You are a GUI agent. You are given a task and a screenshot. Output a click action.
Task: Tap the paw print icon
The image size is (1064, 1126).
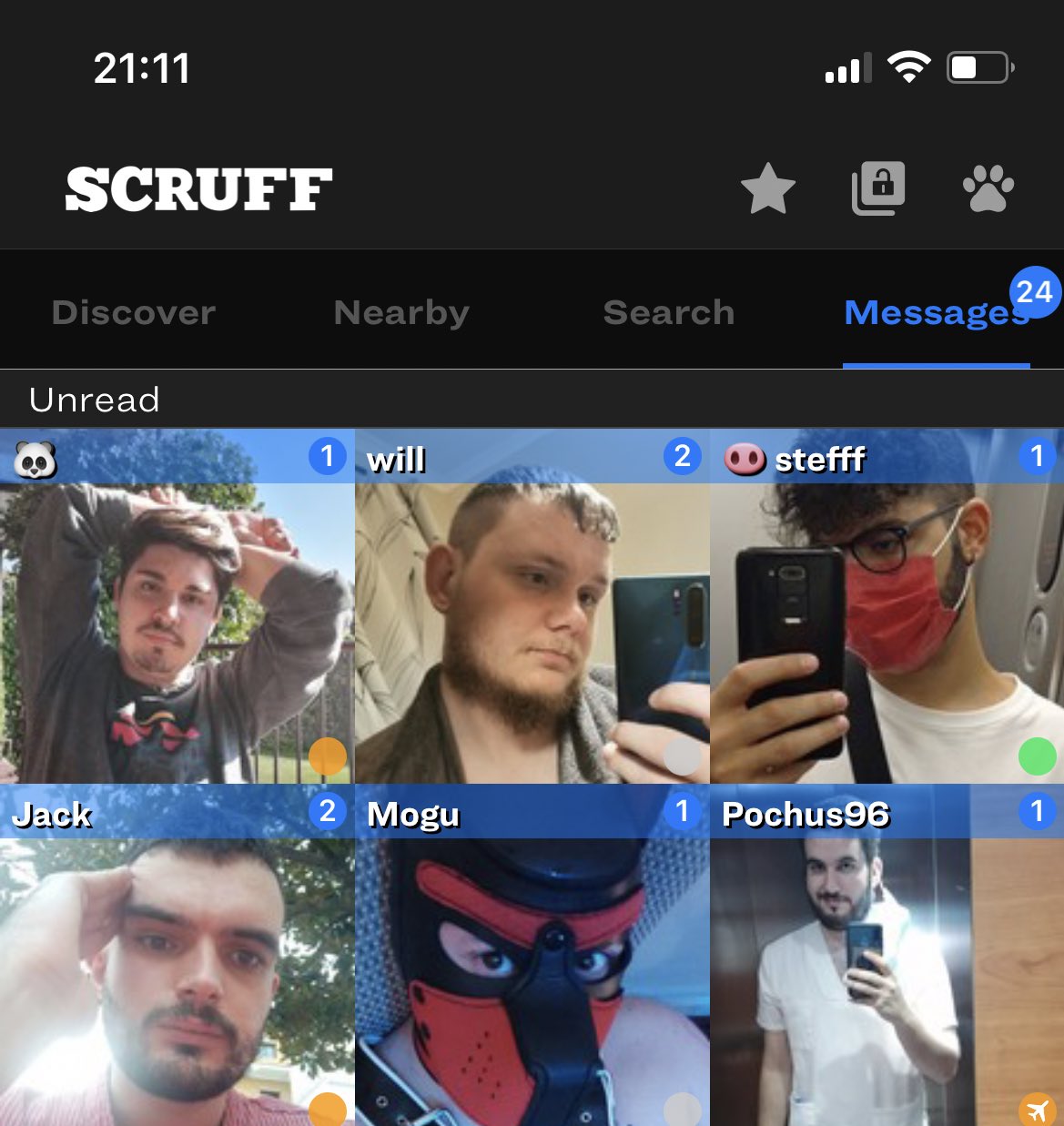[988, 188]
